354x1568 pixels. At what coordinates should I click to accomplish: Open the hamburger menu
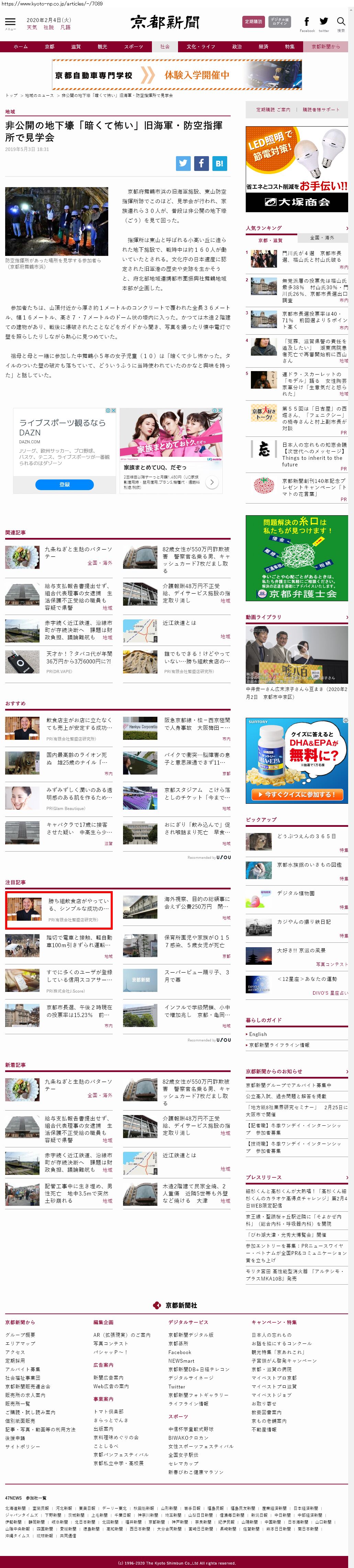tap(10, 22)
